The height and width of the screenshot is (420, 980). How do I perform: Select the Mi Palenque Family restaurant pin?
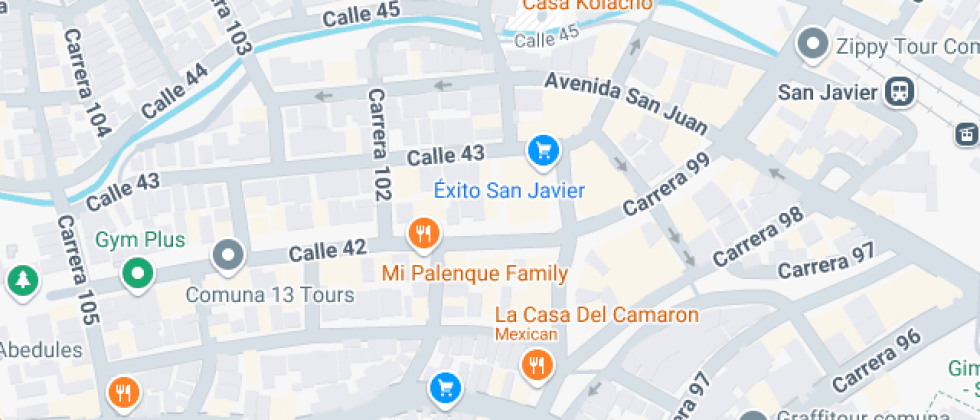424,236
